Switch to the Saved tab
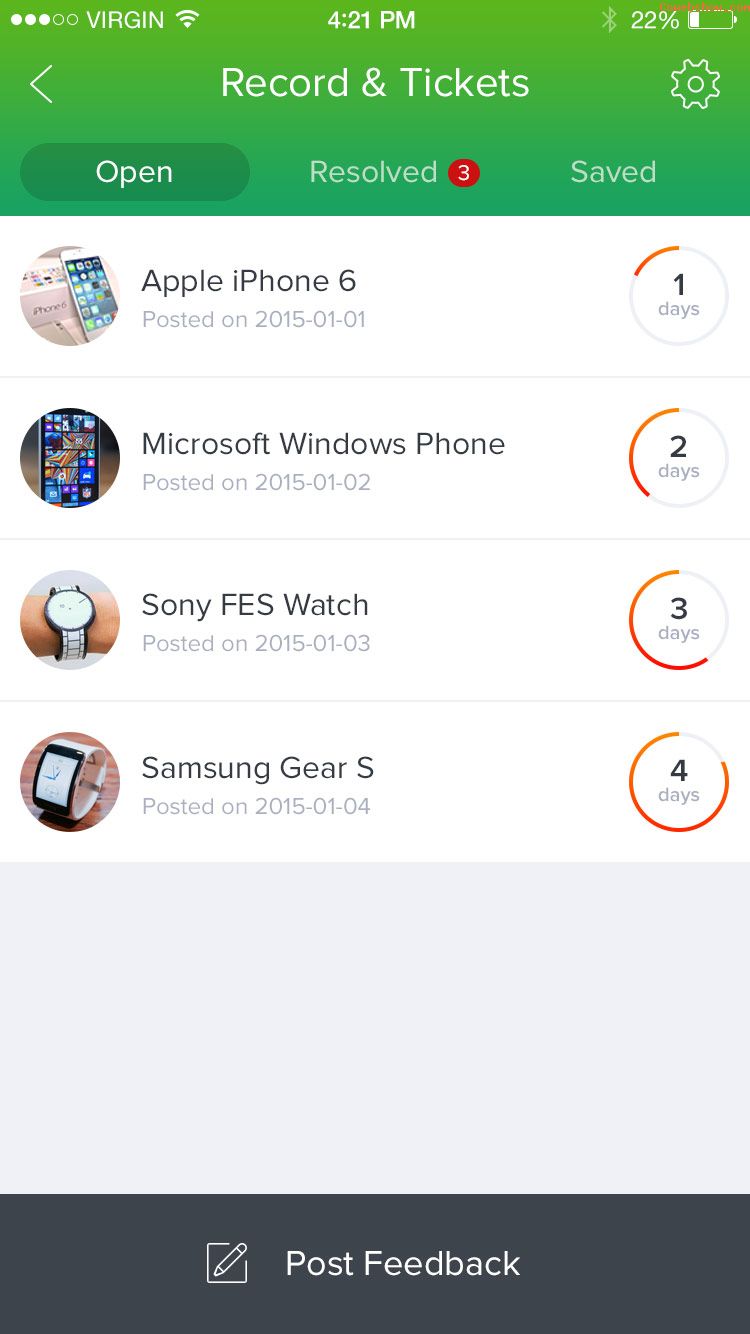Screen dimensions: 750x1334 [x=613, y=172]
